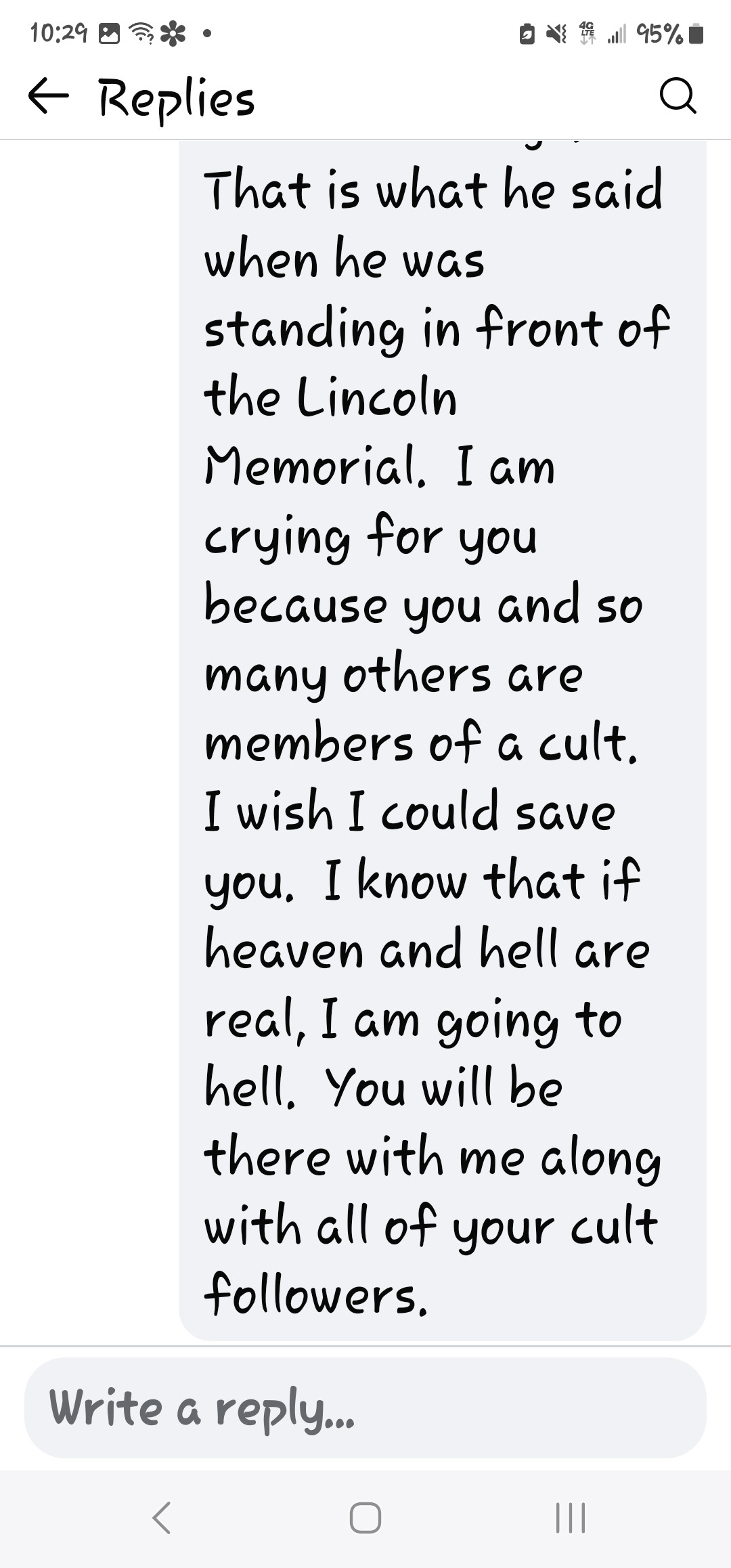Open search from the Replies header
The height and width of the screenshot is (1568, 731).
[x=678, y=96]
